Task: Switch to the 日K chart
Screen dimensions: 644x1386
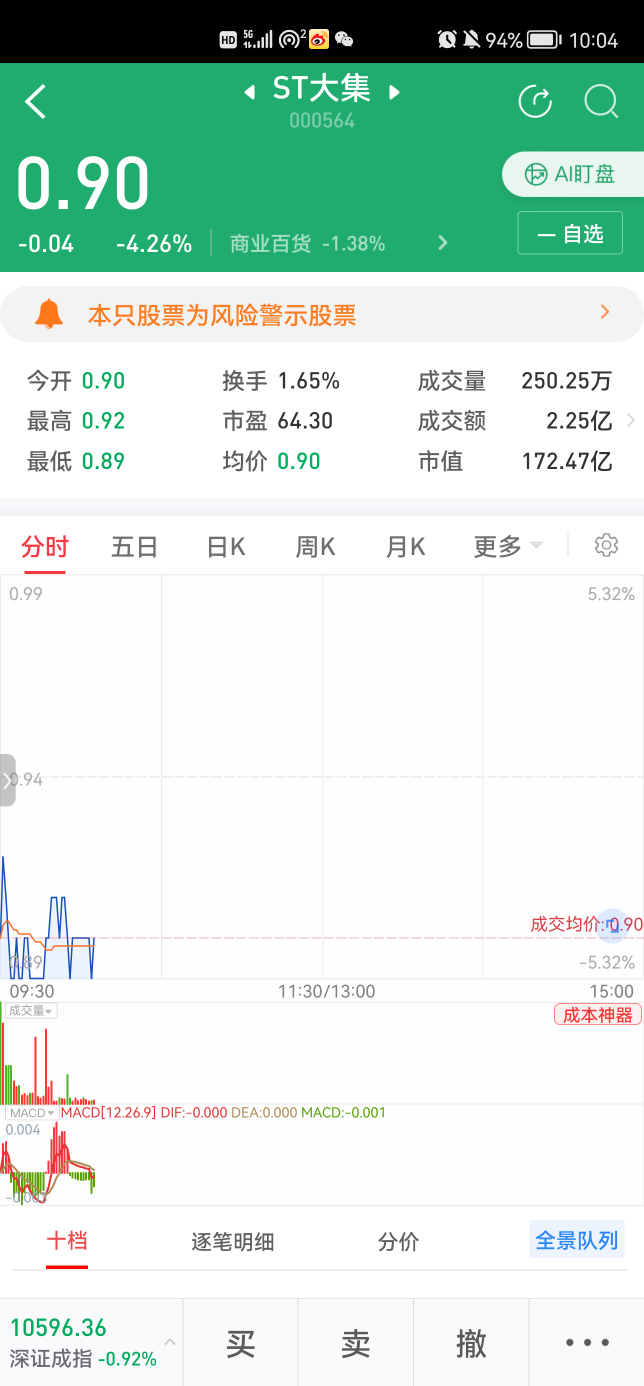Action: (x=225, y=546)
